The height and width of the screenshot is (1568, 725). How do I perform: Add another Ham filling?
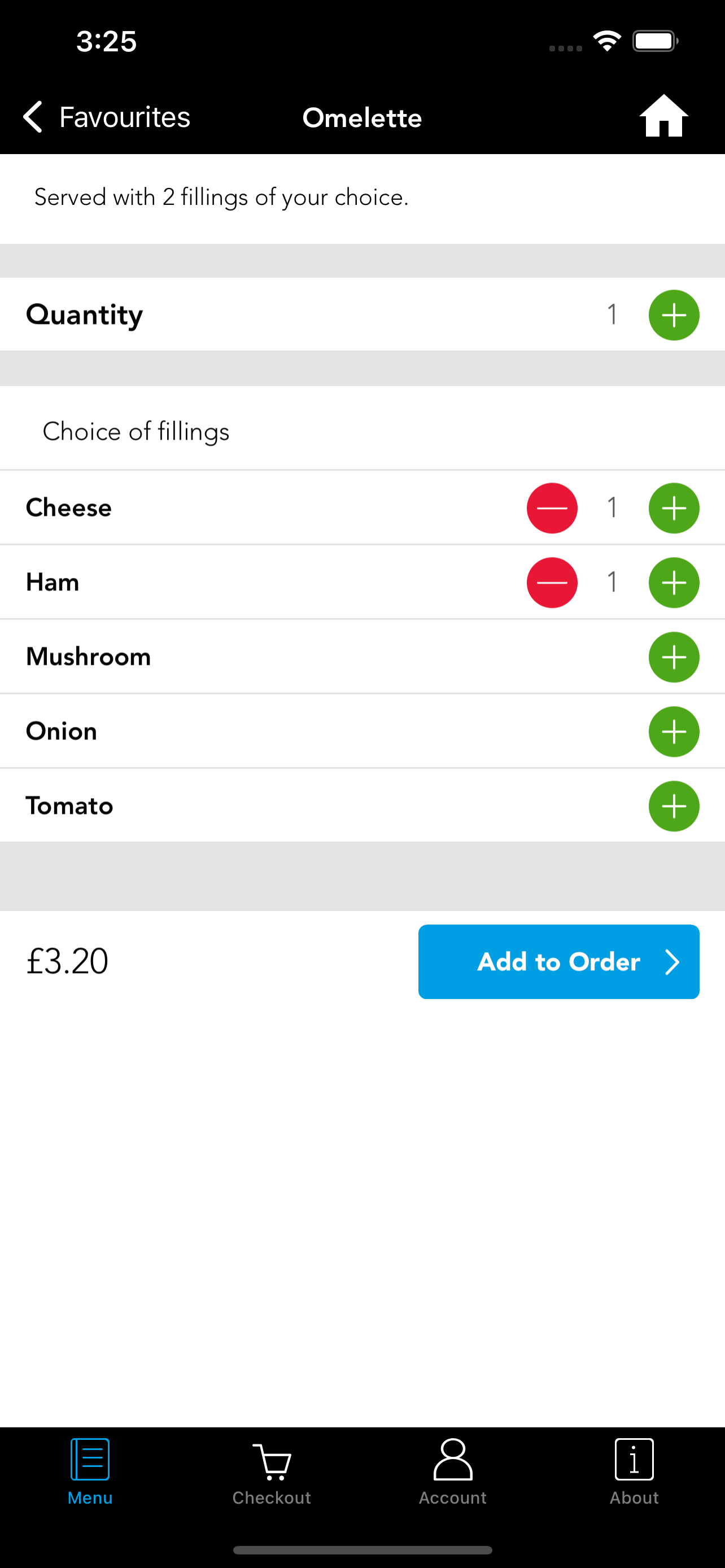674,582
